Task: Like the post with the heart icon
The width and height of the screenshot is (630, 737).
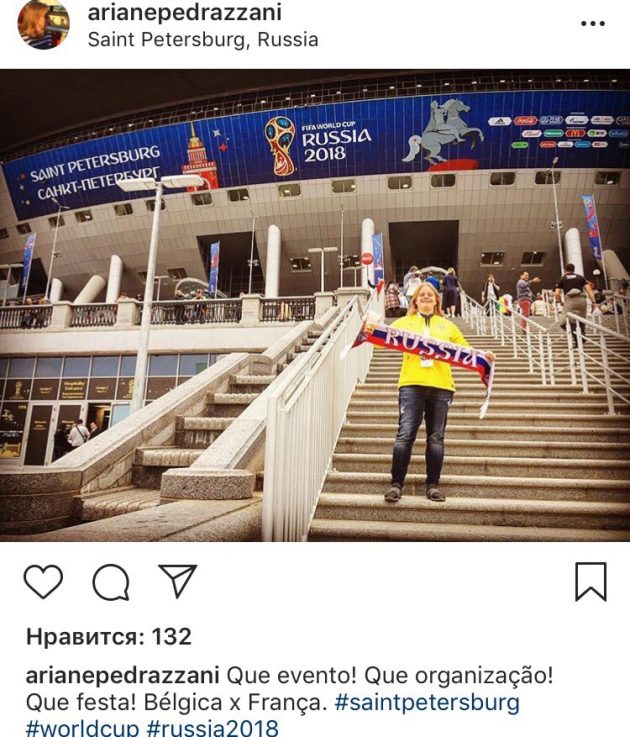Action: (x=43, y=581)
